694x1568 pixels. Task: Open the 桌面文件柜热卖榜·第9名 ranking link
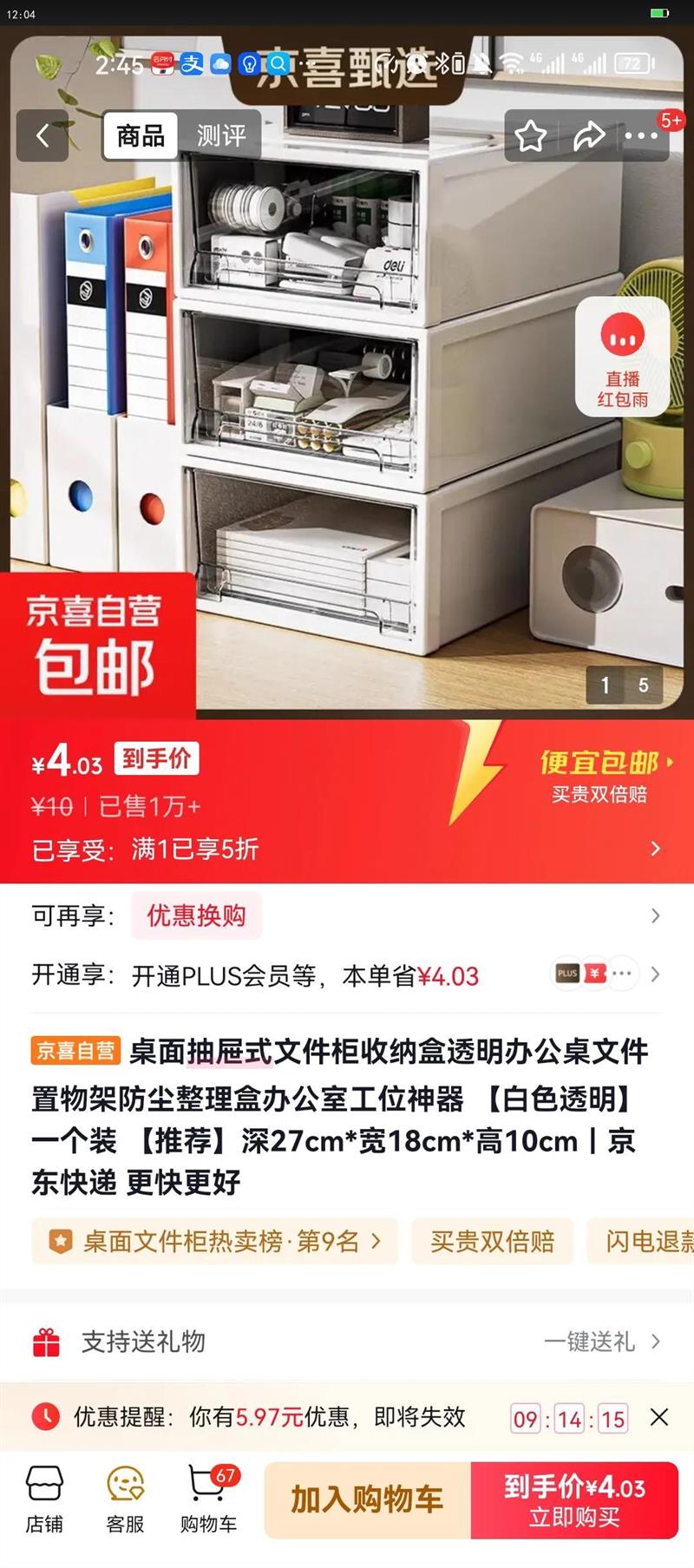tap(213, 1242)
